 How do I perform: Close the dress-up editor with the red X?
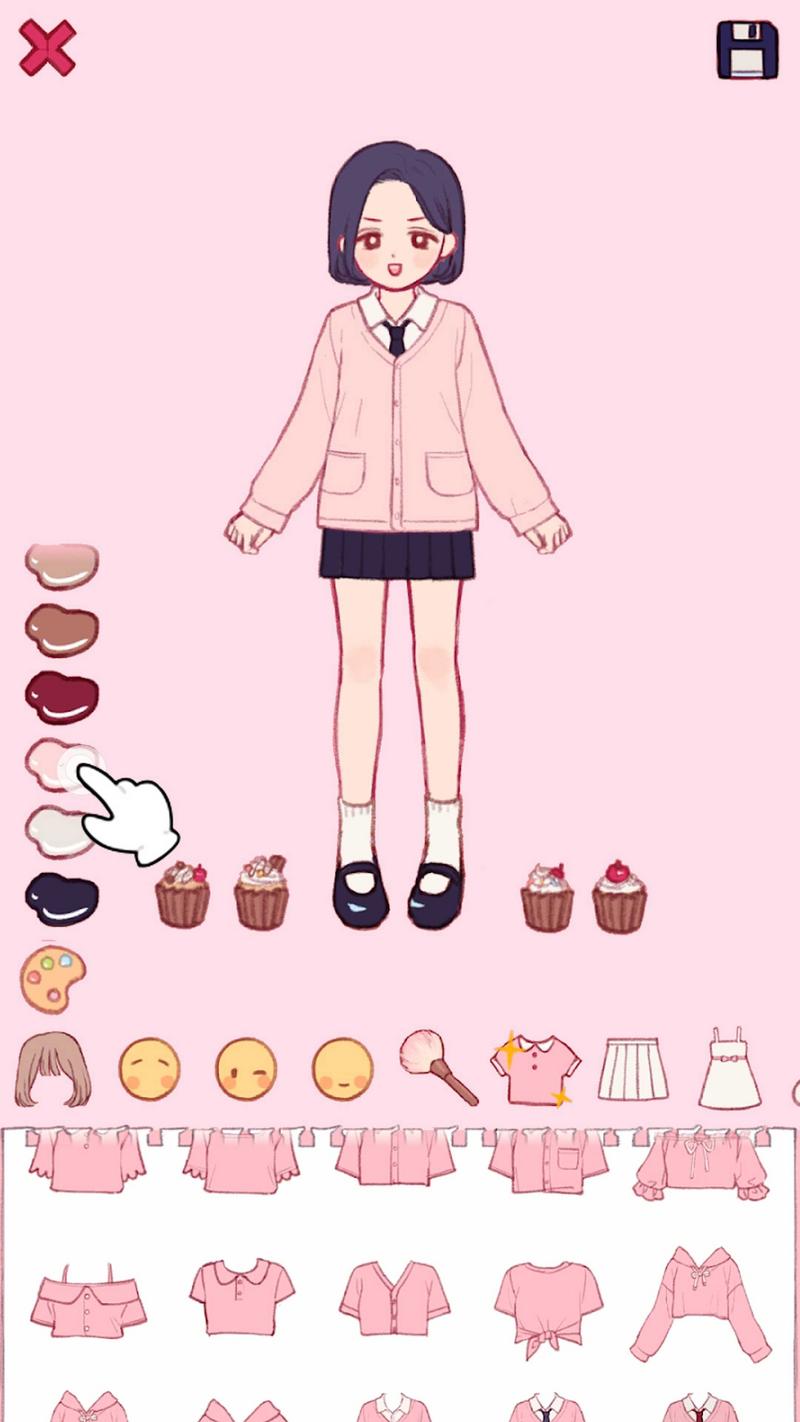47,48
